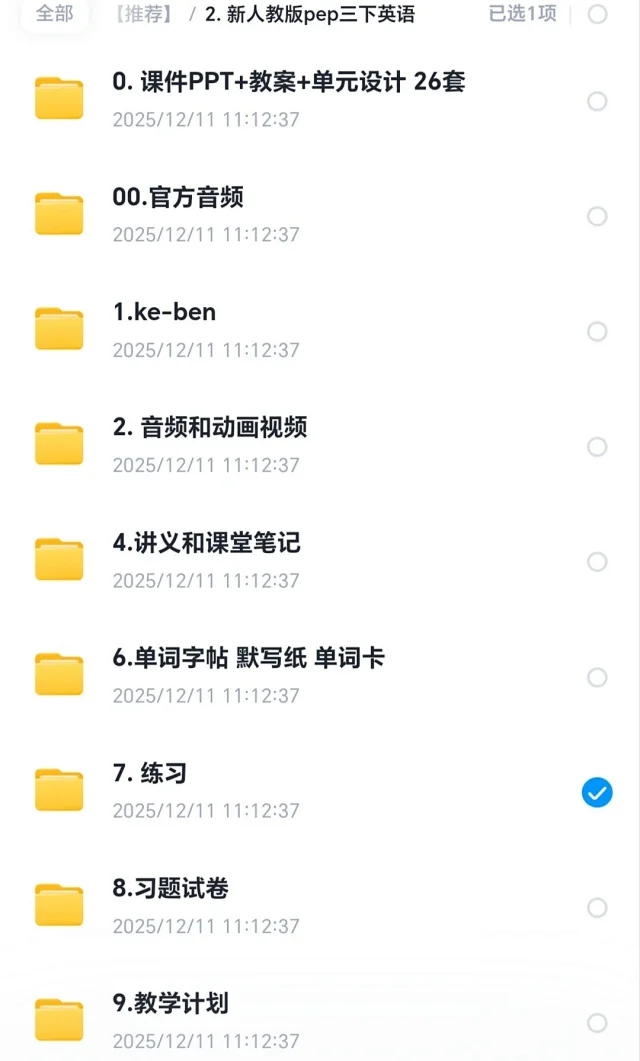Open the 00.官方音频 folder
640x1061 pixels.
pos(178,198)
